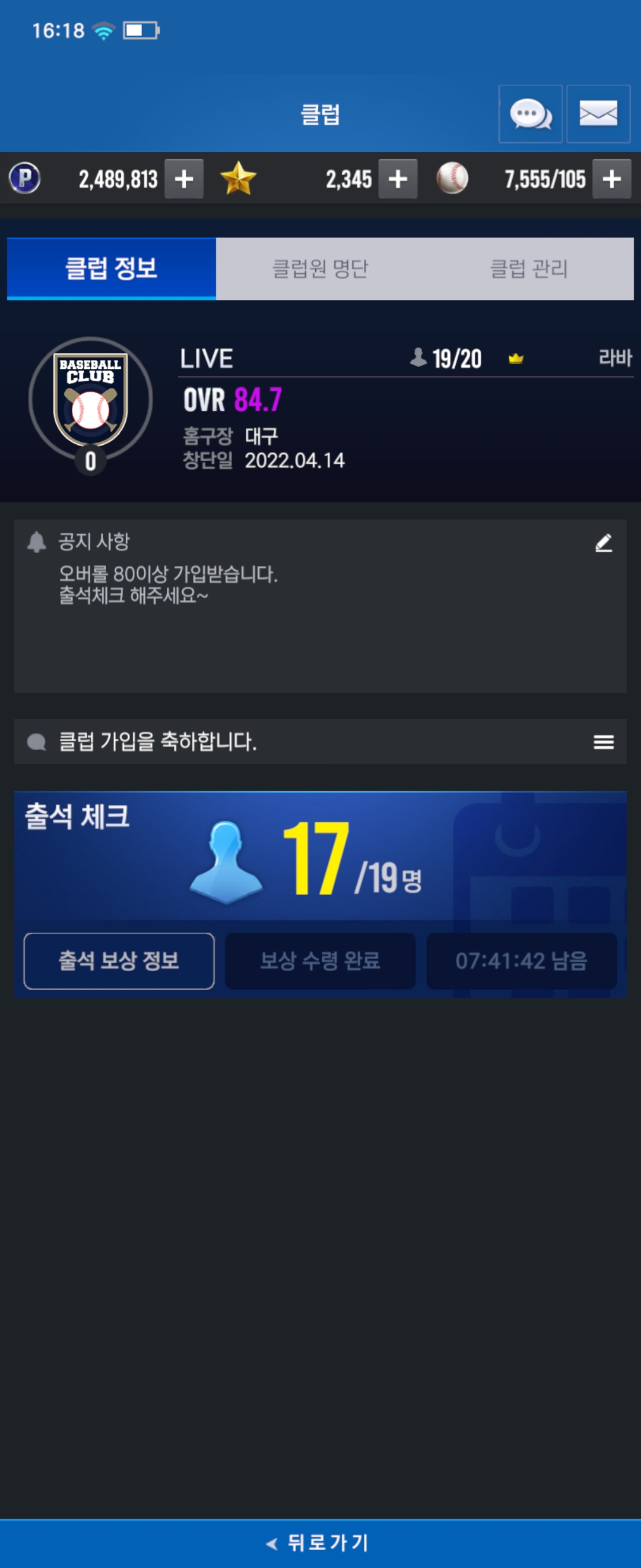Go back with 뒤로가기
The image size is (641, 1568).
[x=320, y=1542]
